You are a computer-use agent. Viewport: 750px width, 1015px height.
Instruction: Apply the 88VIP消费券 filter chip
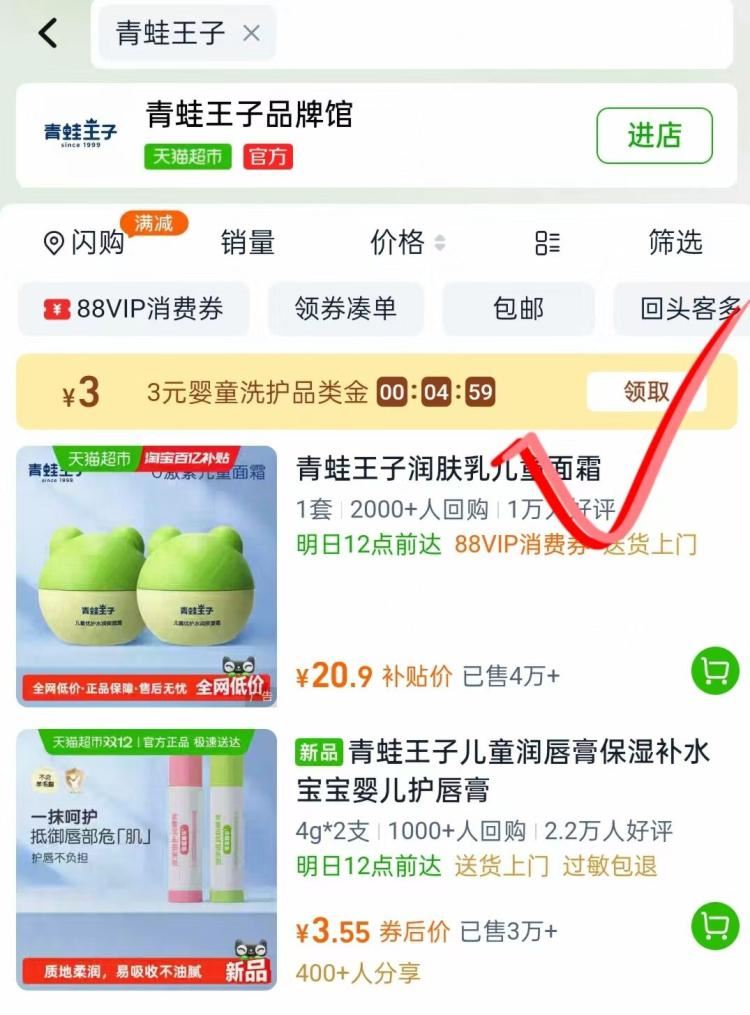(134, 309)
